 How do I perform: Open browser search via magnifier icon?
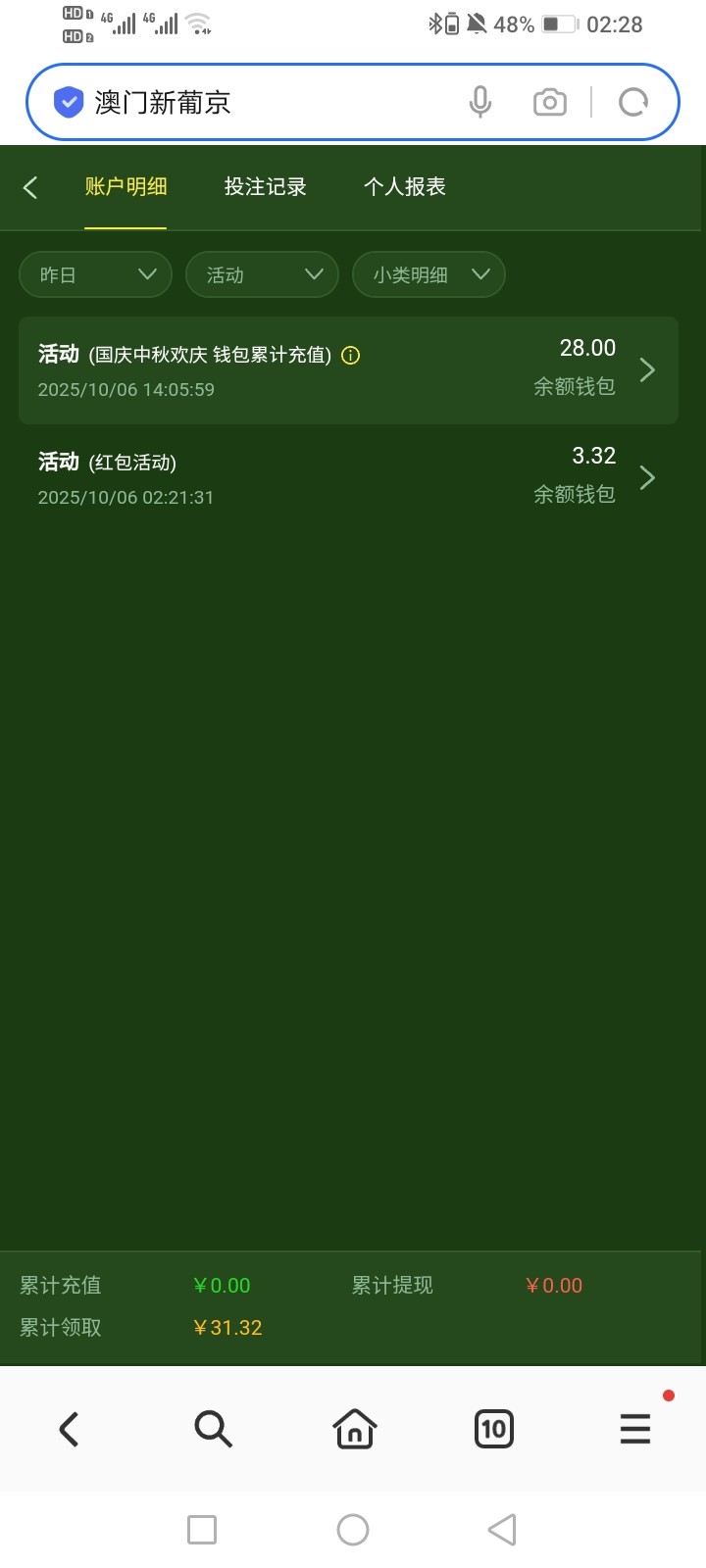tap(213, 1429)
